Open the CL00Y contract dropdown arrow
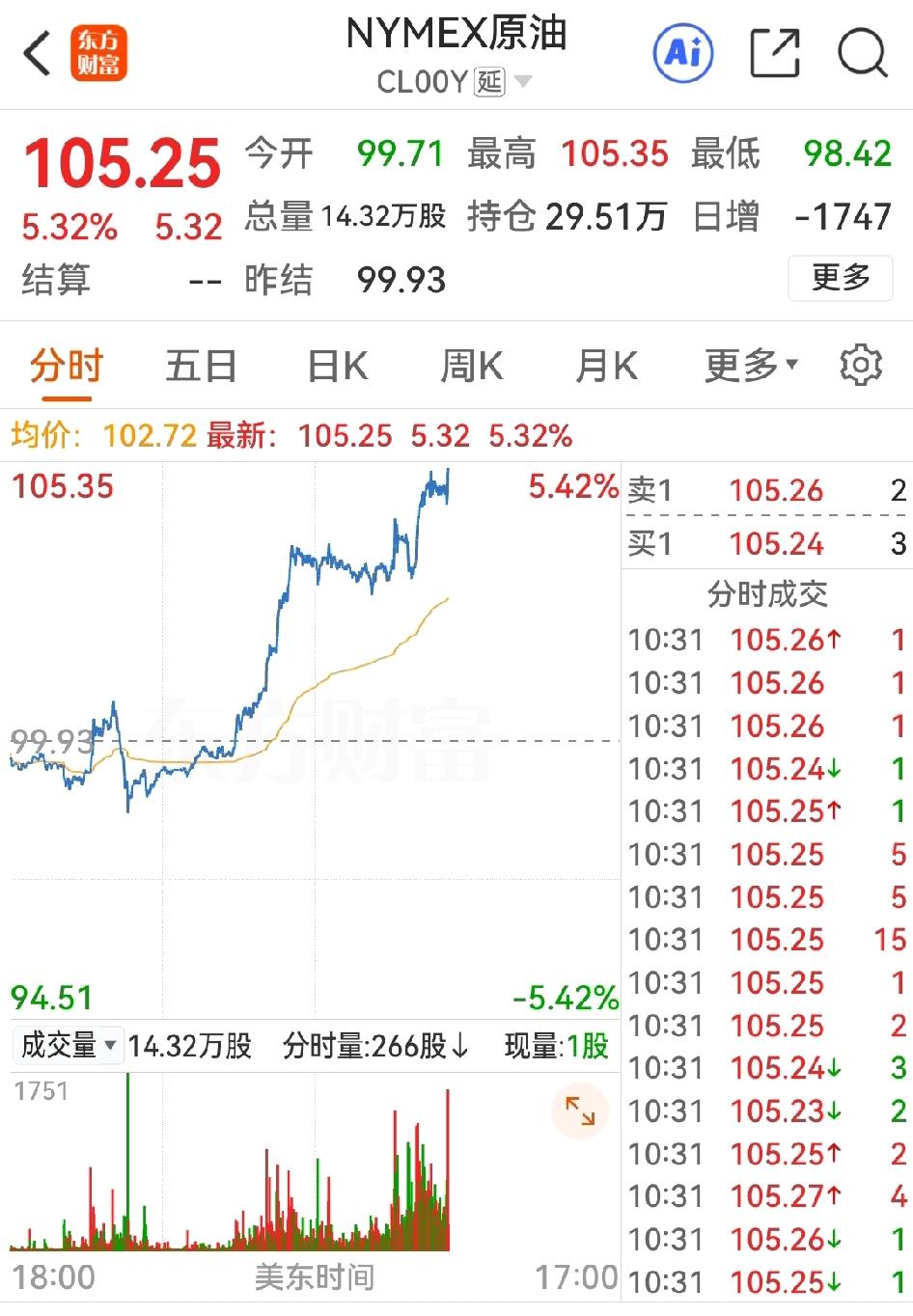The image size is (913, 1316). pyautogui.click(x=522, y=82)
